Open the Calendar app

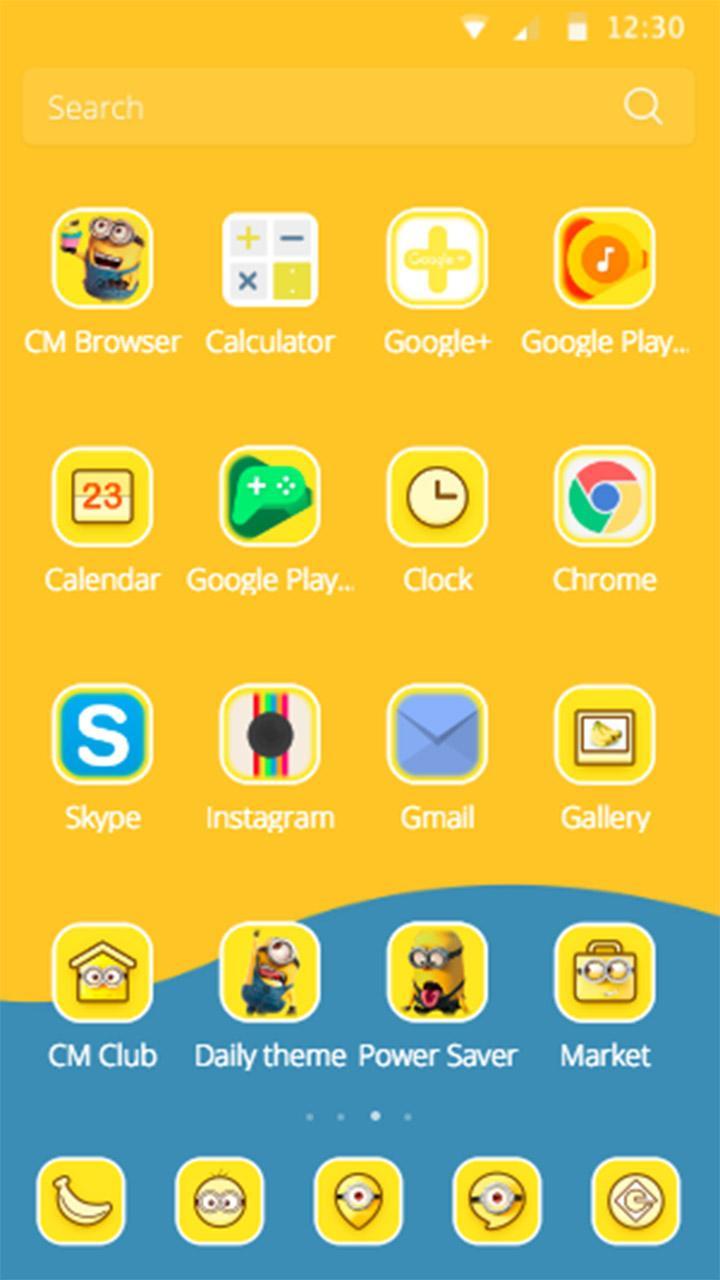[x=102, y=497]
